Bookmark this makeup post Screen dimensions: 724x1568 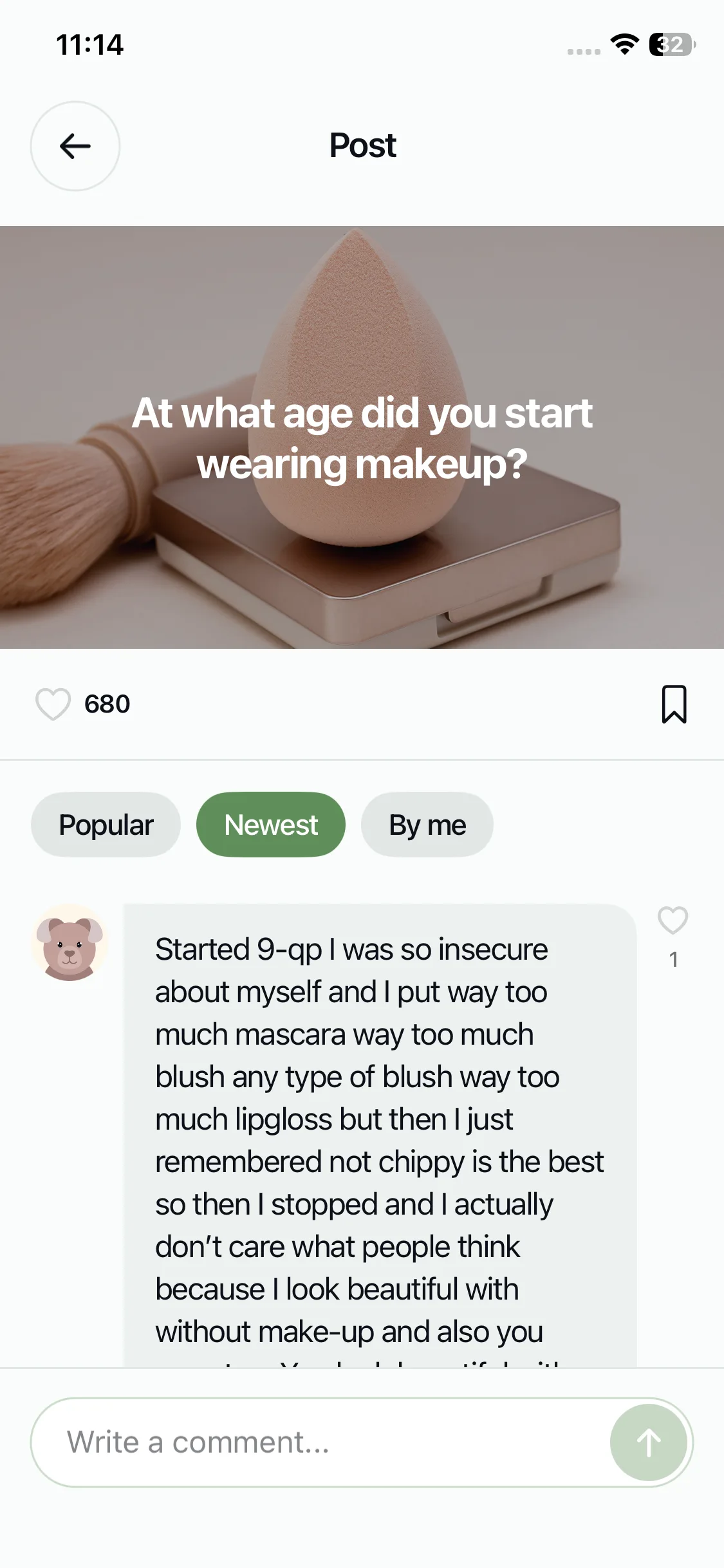click(674, 704)
